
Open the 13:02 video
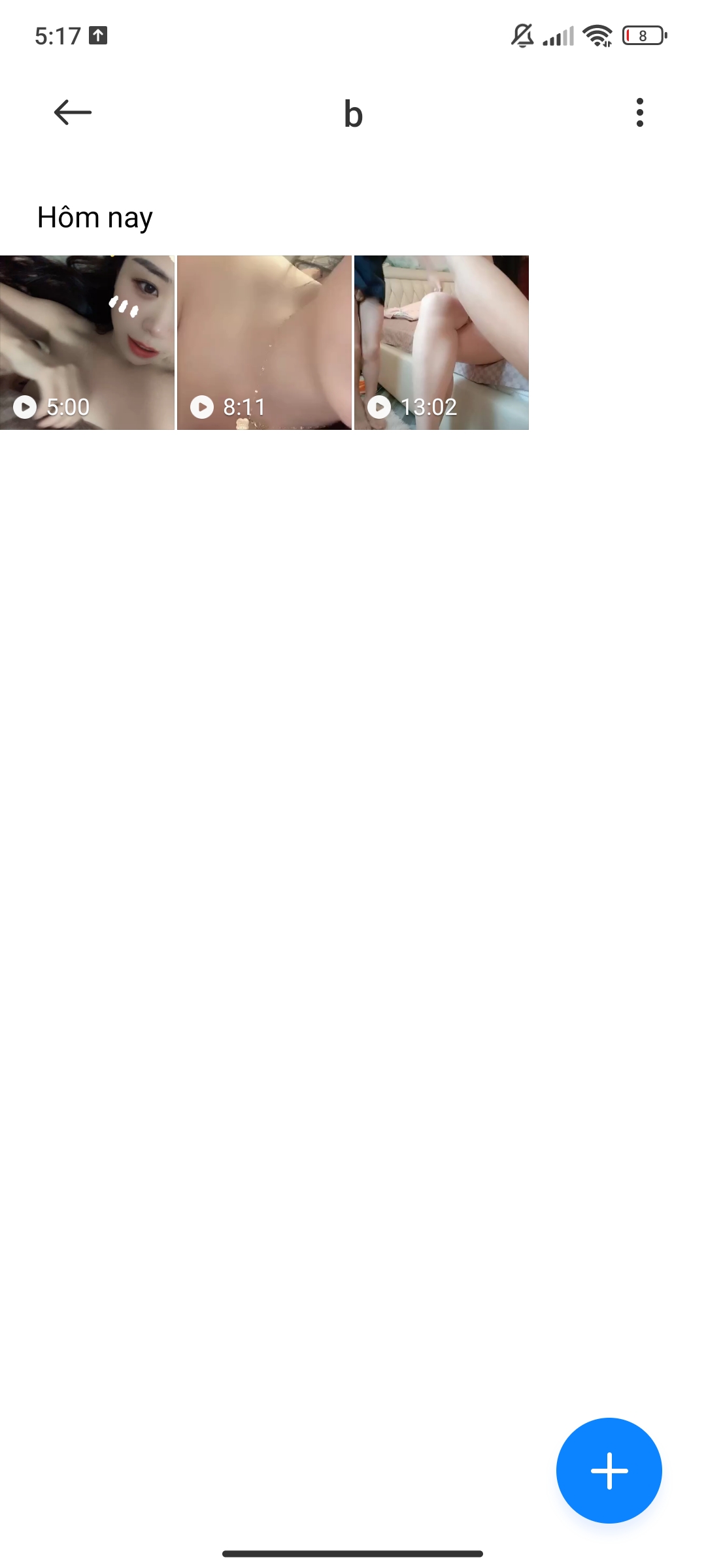[x=441, y=342]
